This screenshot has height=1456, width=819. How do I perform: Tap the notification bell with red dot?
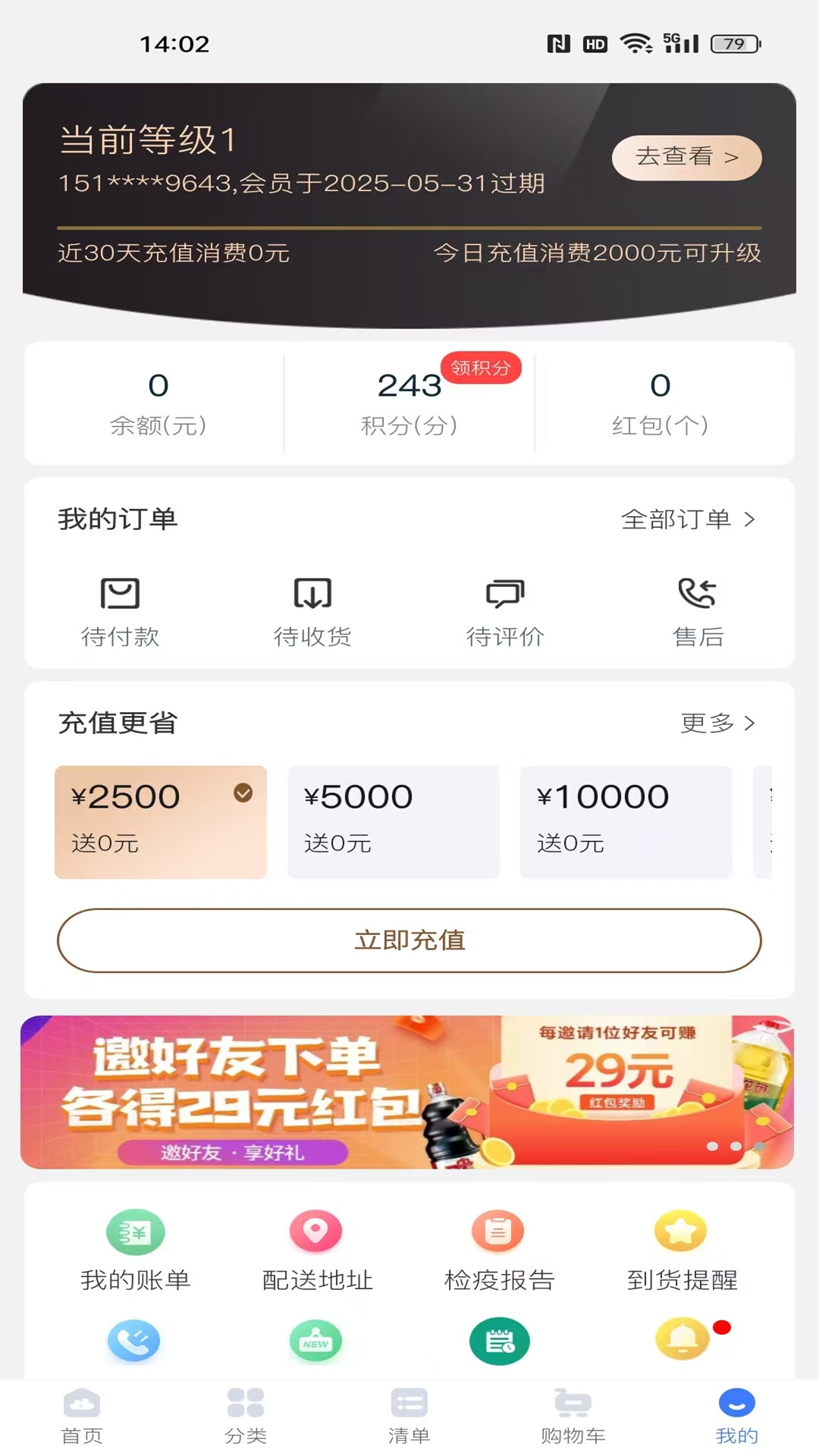682,1341
